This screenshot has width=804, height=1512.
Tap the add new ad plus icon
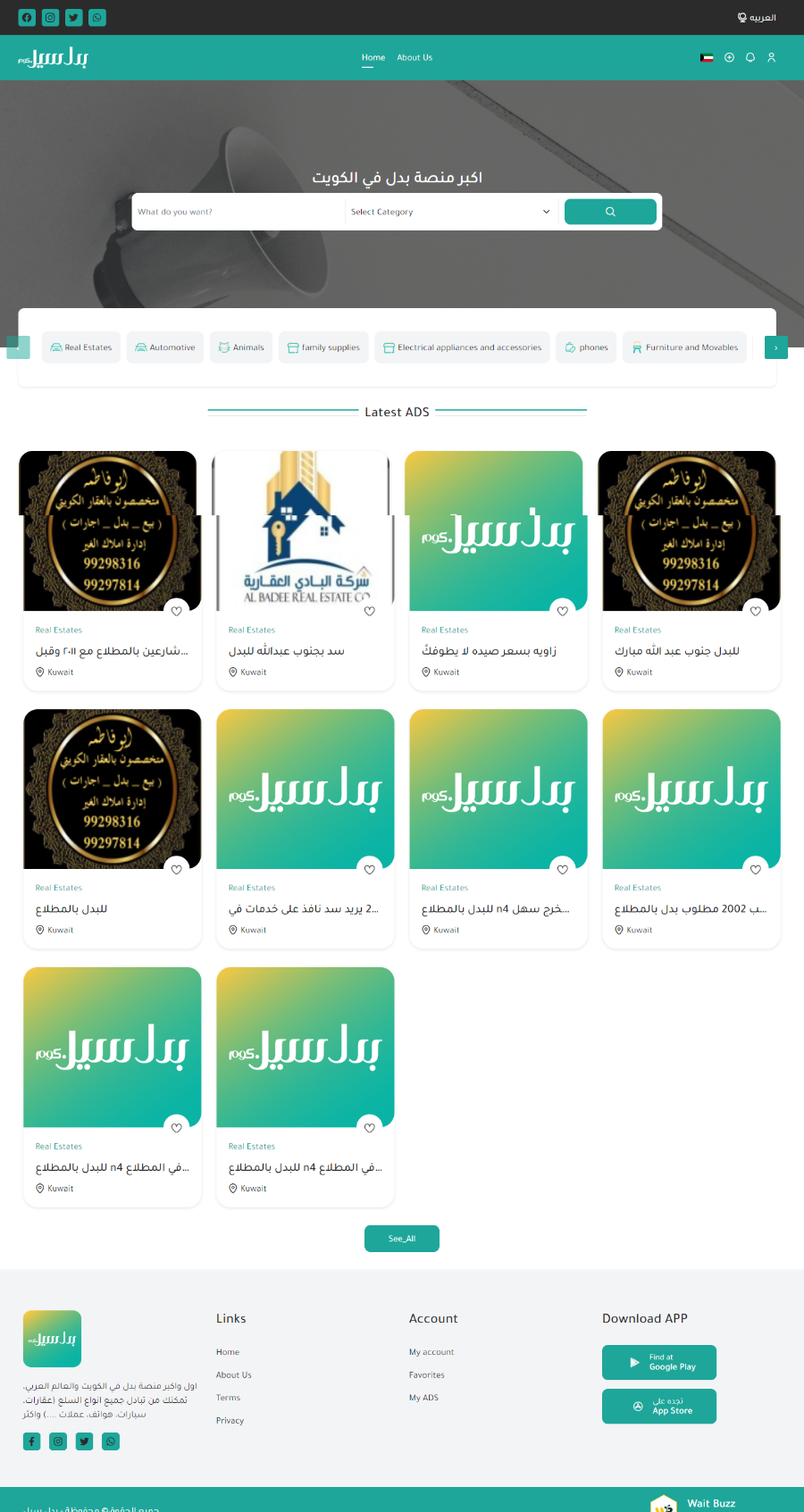tap(729, 57)
